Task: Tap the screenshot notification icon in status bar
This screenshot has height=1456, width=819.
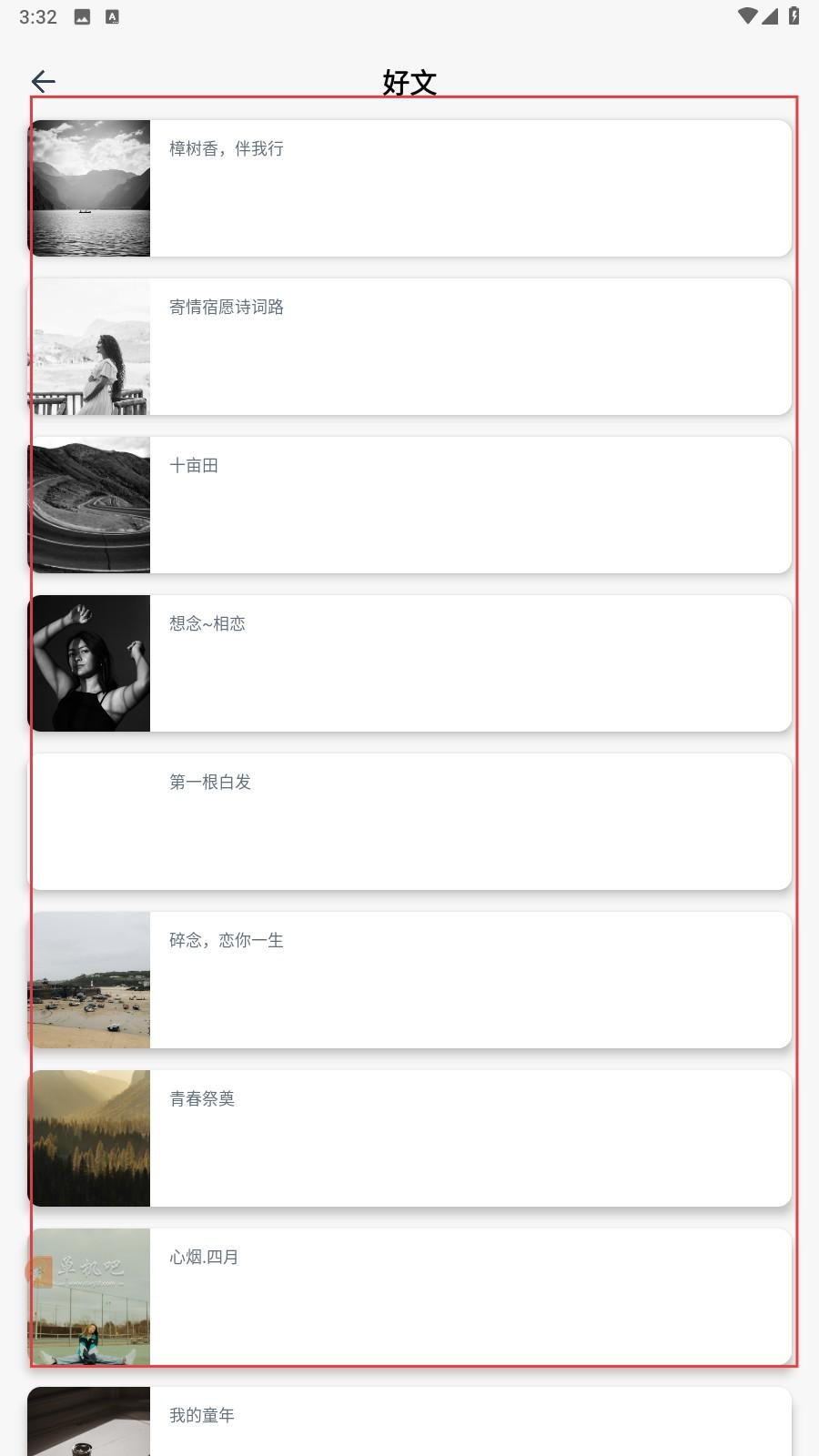Action: click(82, 15)
